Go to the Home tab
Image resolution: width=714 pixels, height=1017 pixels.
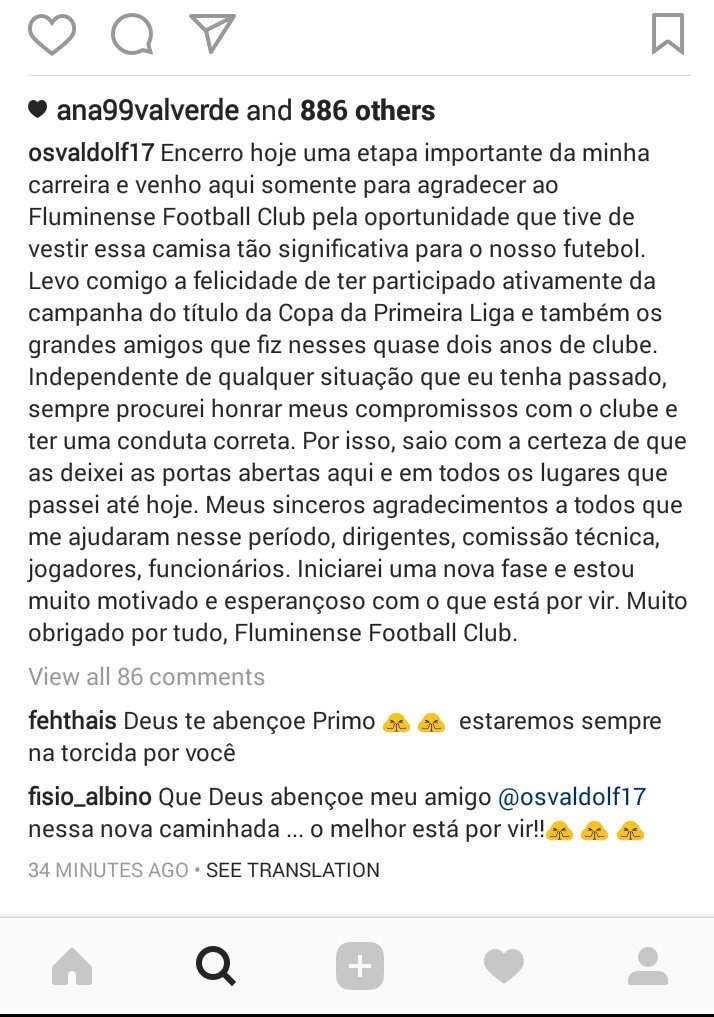(71, 966)
